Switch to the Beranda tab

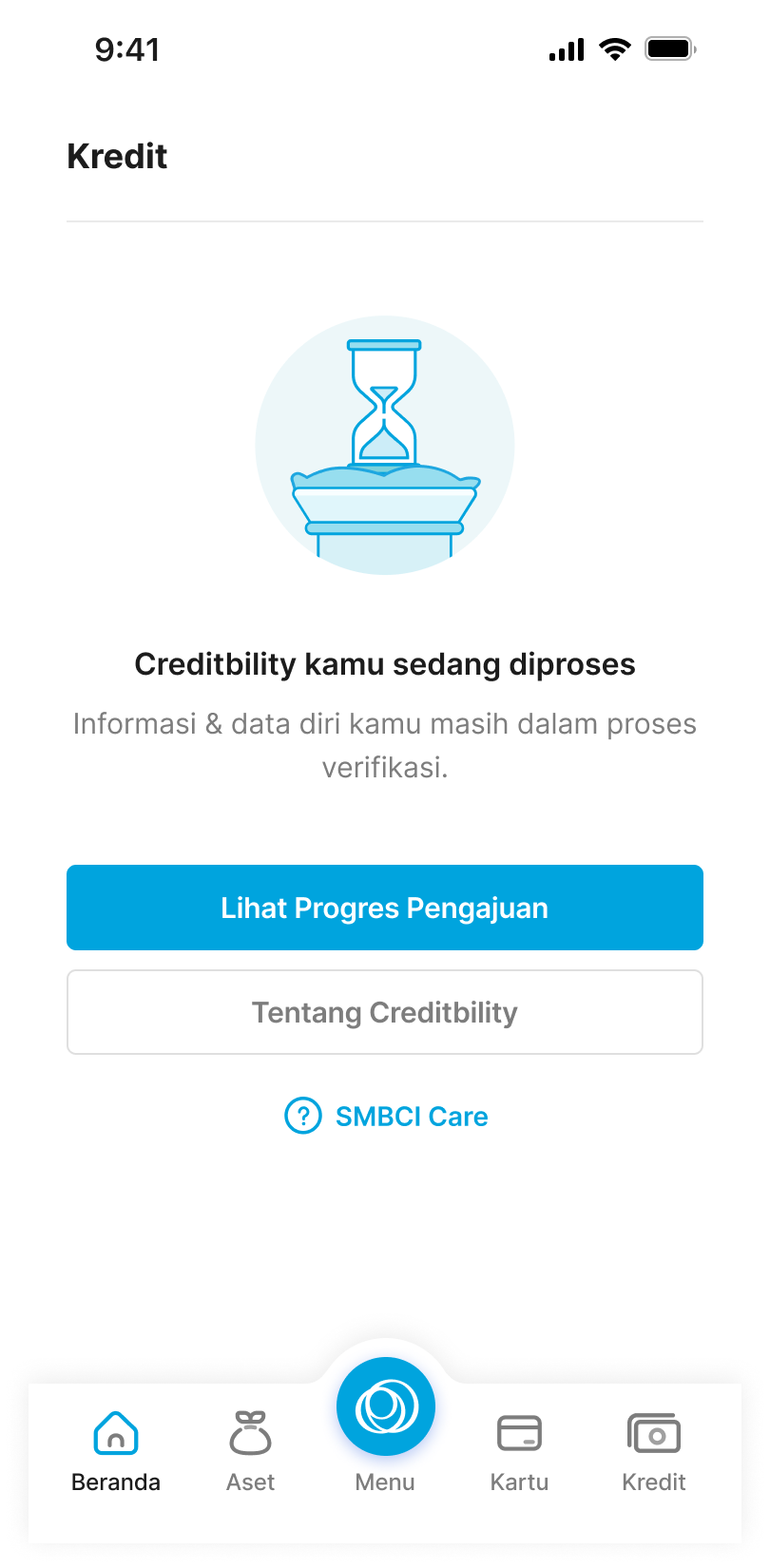tap(116, 1449)
